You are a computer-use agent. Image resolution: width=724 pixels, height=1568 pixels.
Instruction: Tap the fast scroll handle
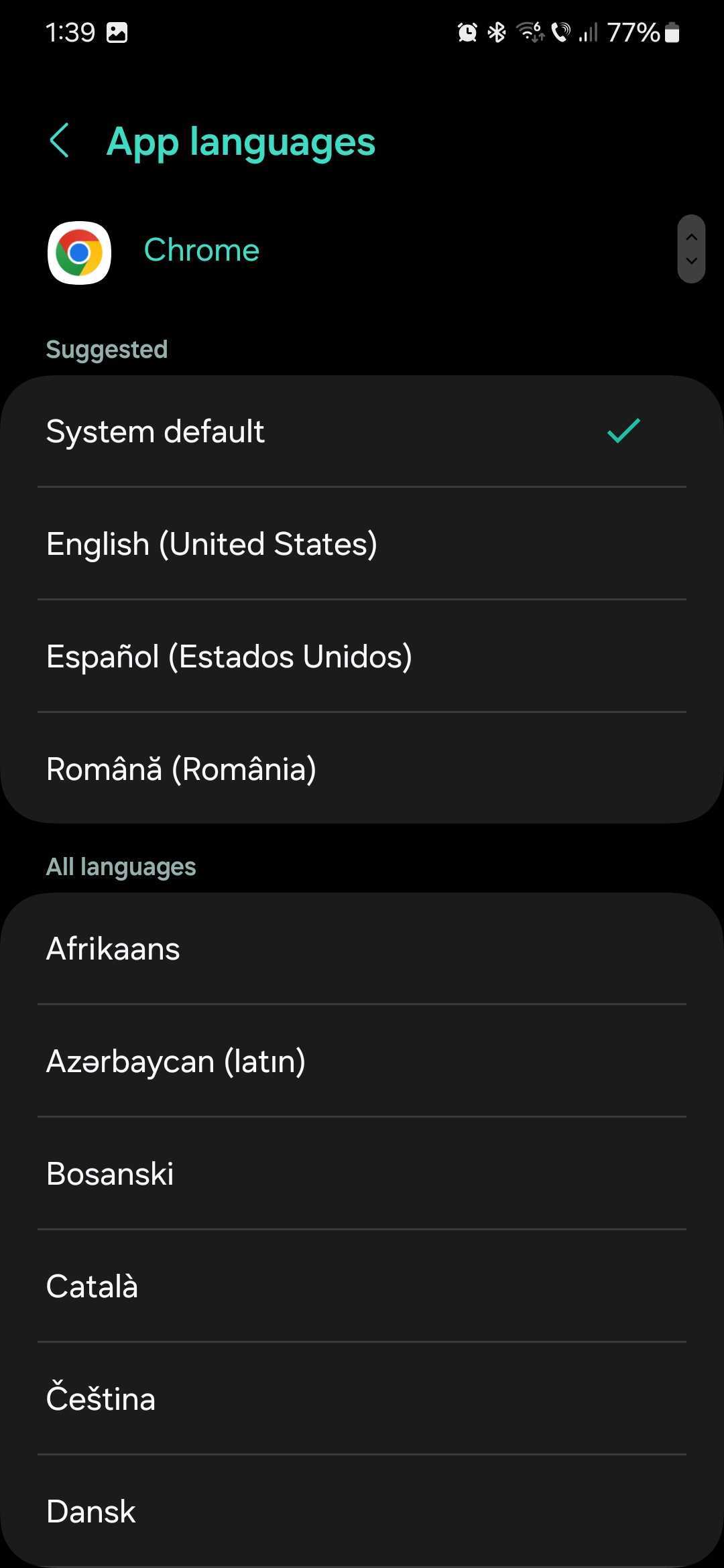(691, 249)
